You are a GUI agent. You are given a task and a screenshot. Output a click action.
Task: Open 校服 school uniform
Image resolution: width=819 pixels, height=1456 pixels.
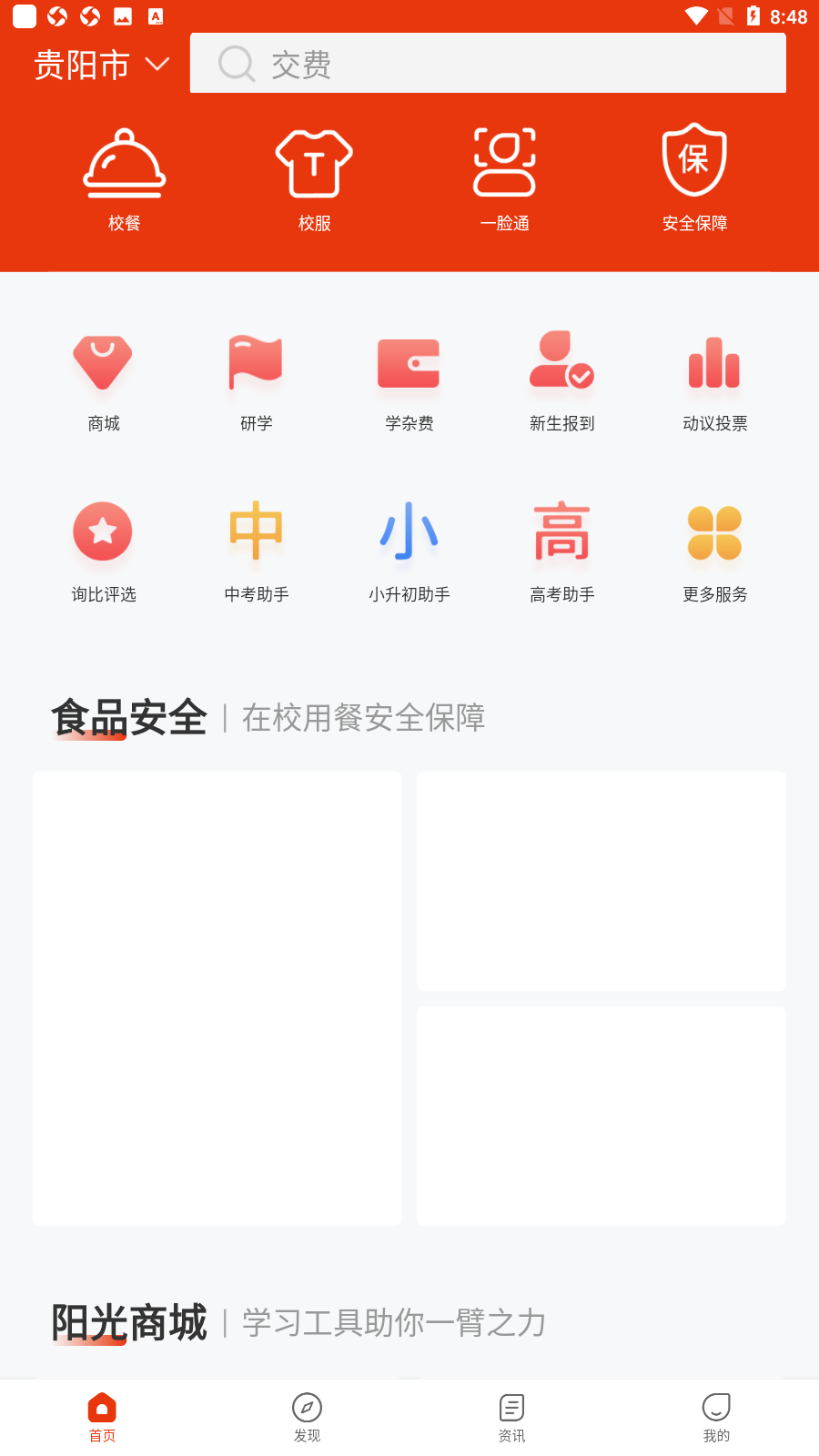coord(315,180)
